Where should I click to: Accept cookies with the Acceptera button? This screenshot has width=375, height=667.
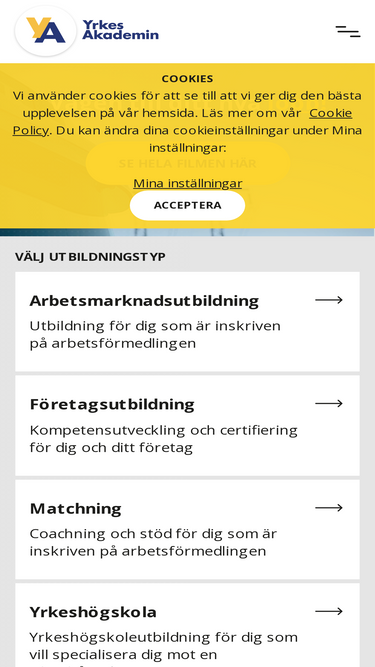pyautogui.click(x=188, y=205)
